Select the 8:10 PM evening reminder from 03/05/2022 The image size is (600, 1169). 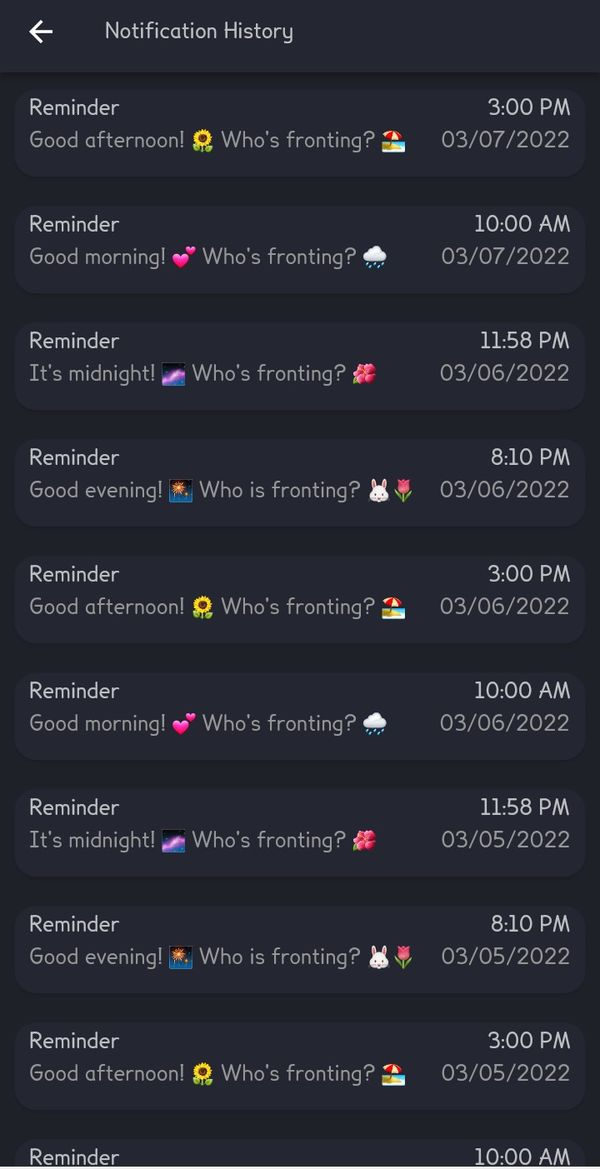coord(299,941)
